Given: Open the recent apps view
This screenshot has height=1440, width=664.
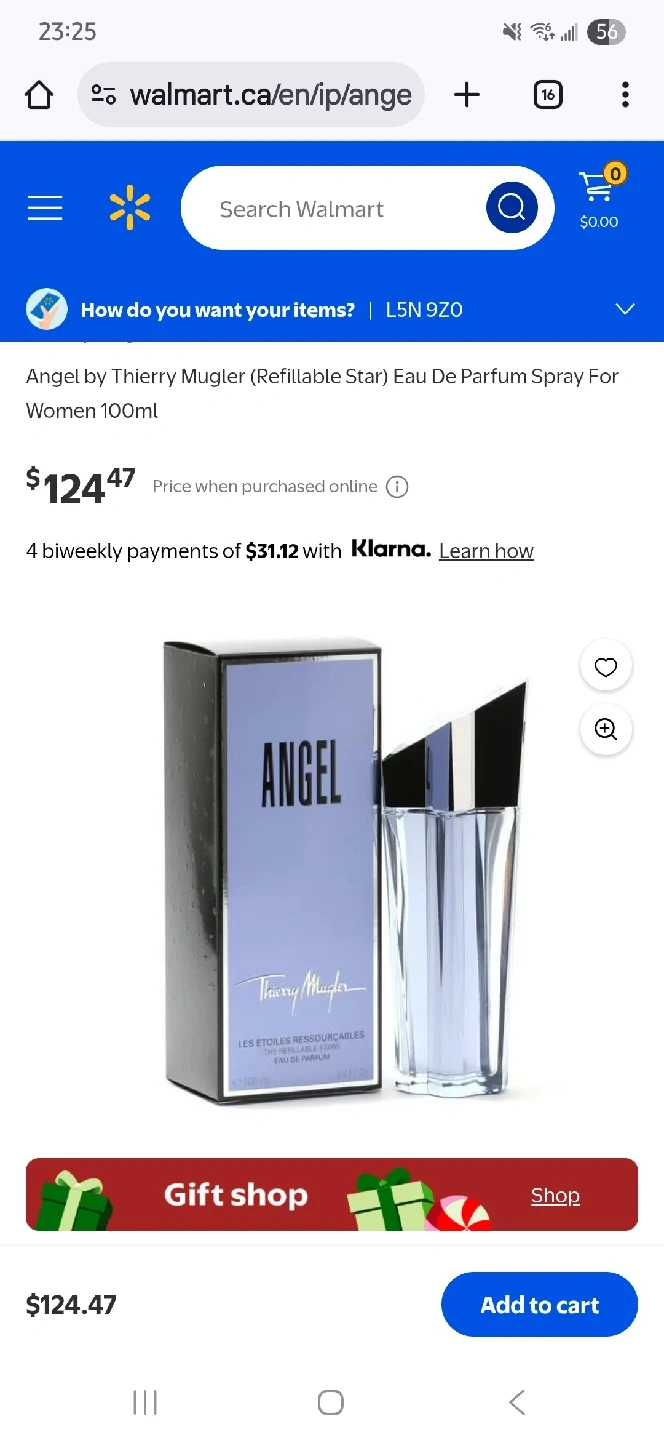Looking at the screenshot, I should coord(145,1402).
